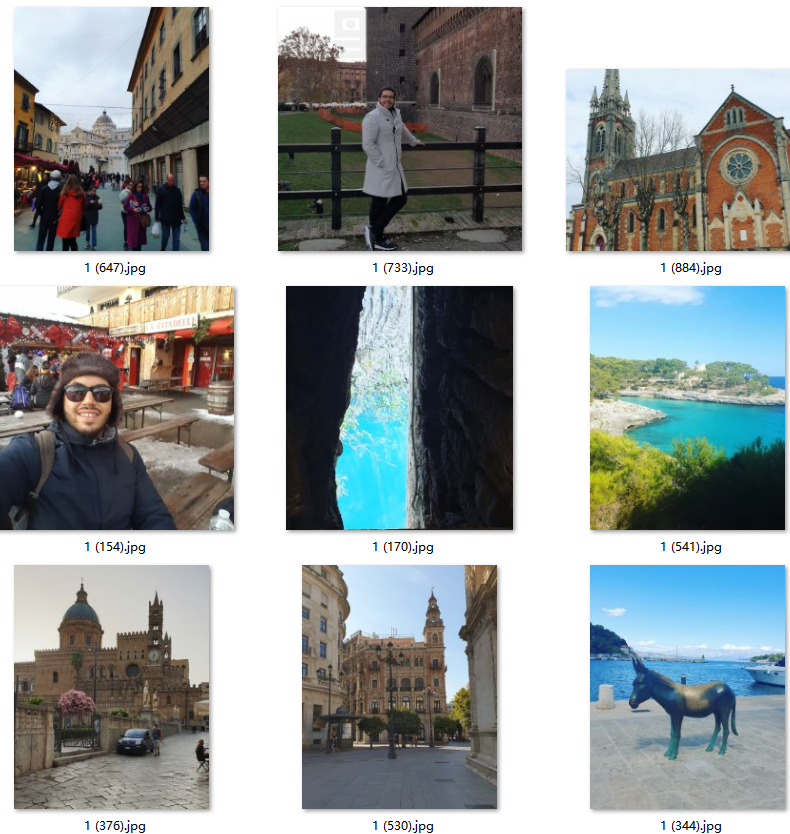Open the bay photo 1 (541).jpg
This screenshot has height=834, width=790.
coord(687,408)
